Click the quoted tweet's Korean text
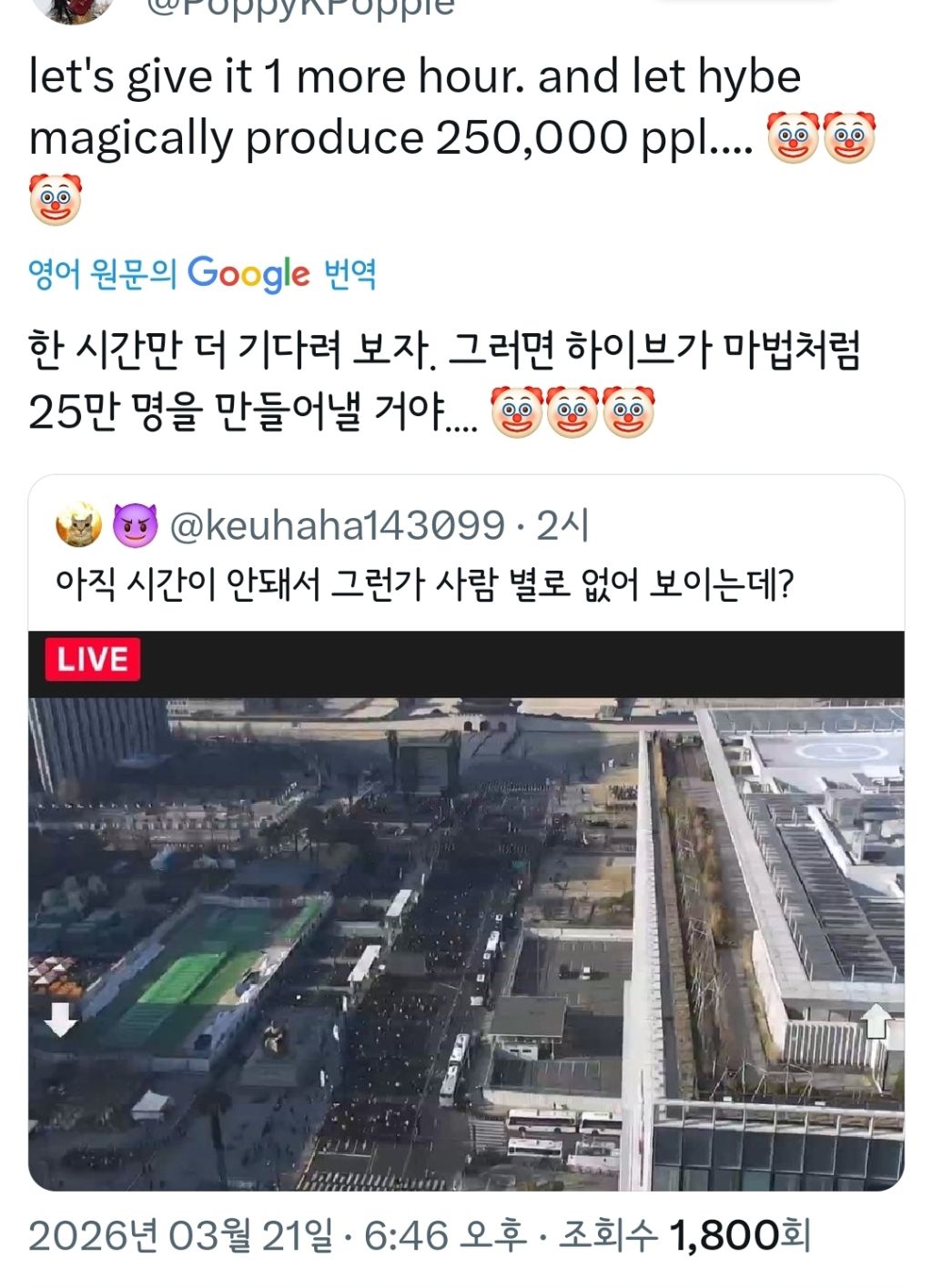This screenshot has height=1288, width=932. (432, 581)
